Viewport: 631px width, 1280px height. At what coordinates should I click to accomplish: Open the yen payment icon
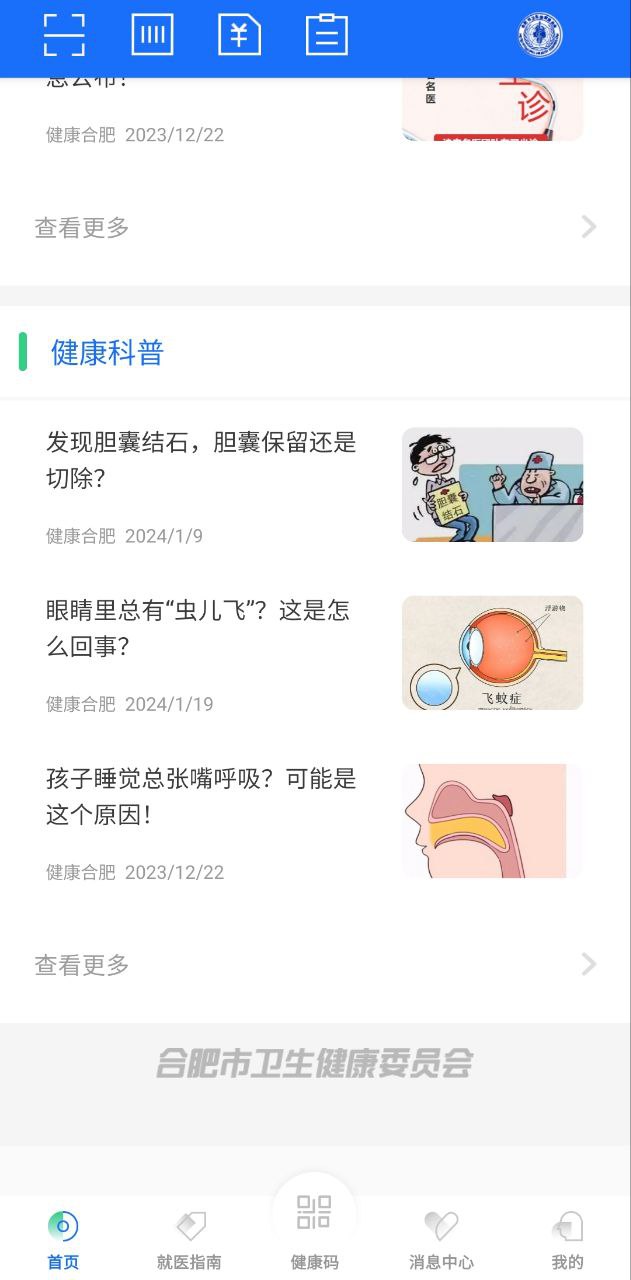[239, 36]
